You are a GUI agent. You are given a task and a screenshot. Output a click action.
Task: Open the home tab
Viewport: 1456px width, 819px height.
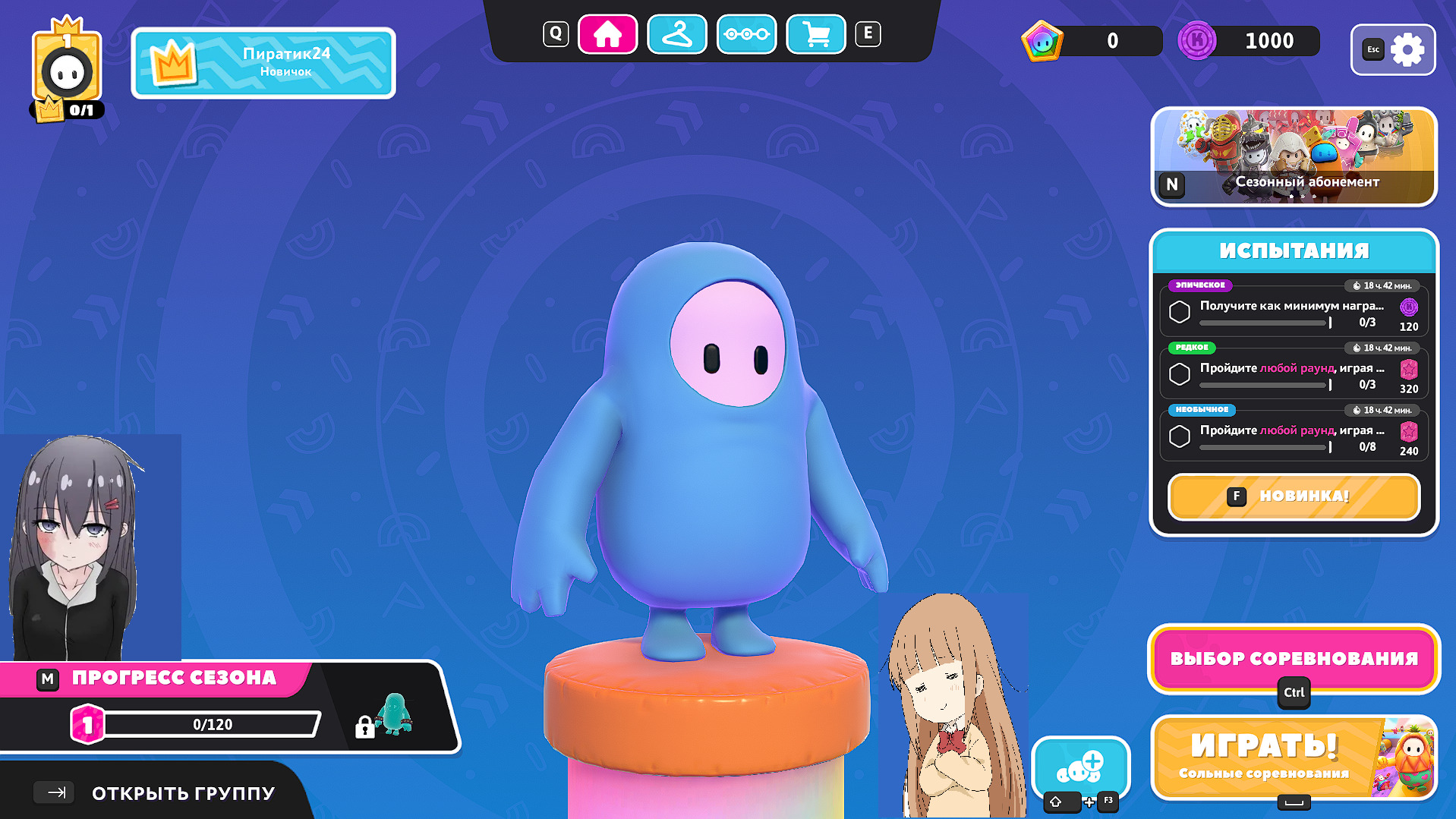pos(607,34)
